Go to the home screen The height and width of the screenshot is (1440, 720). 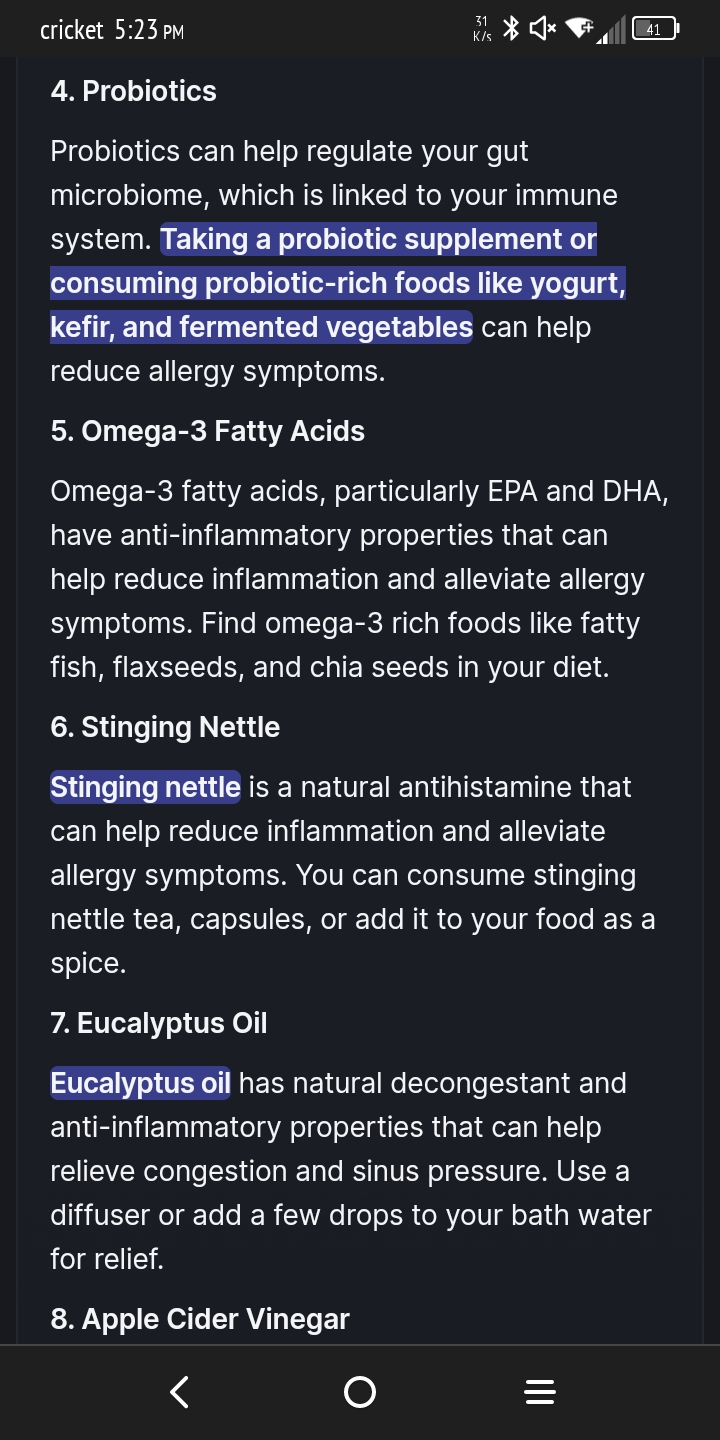click(x=360, y=1392)
